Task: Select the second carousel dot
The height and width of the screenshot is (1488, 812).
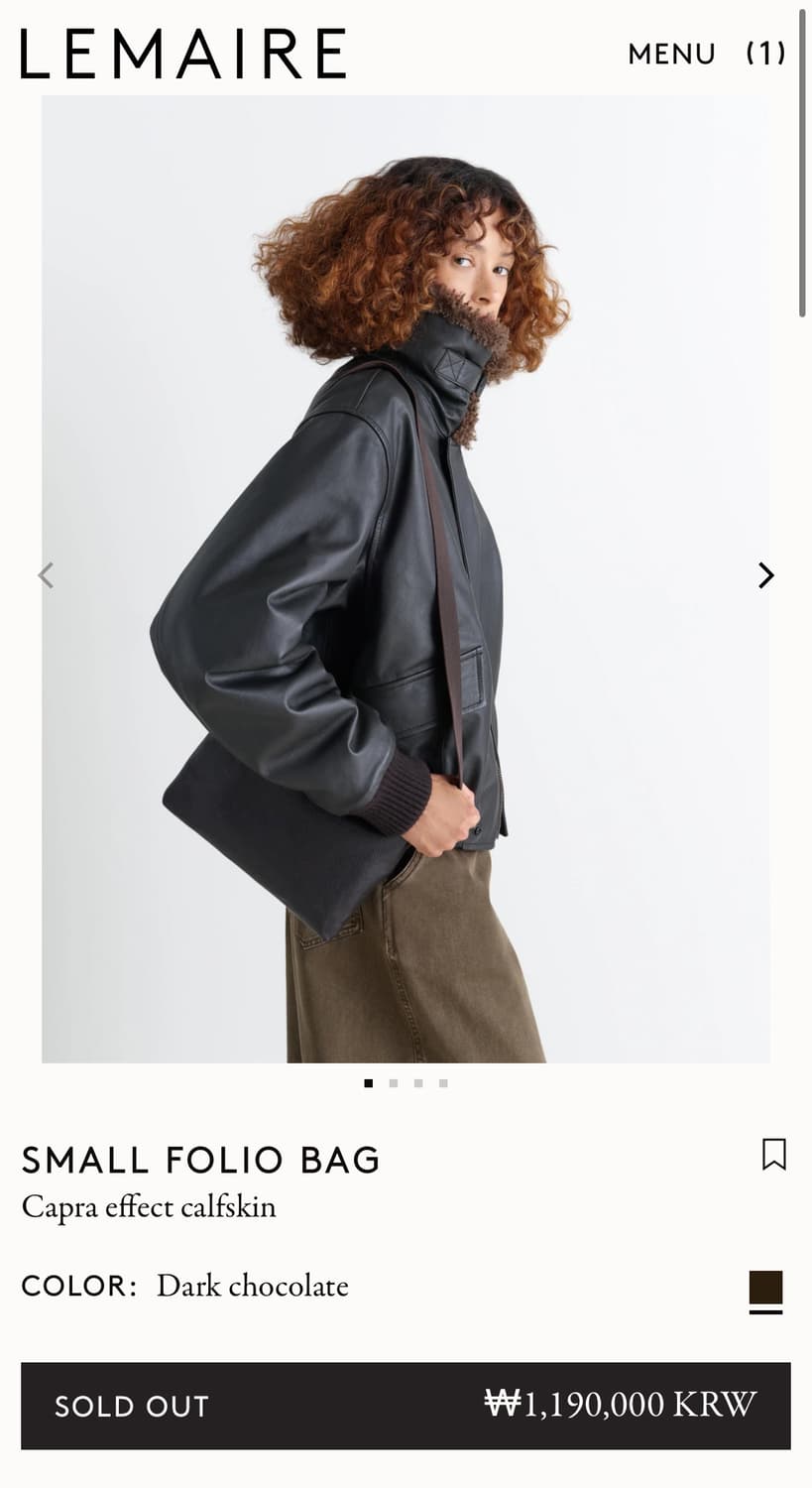Action: click(393, 1083)
